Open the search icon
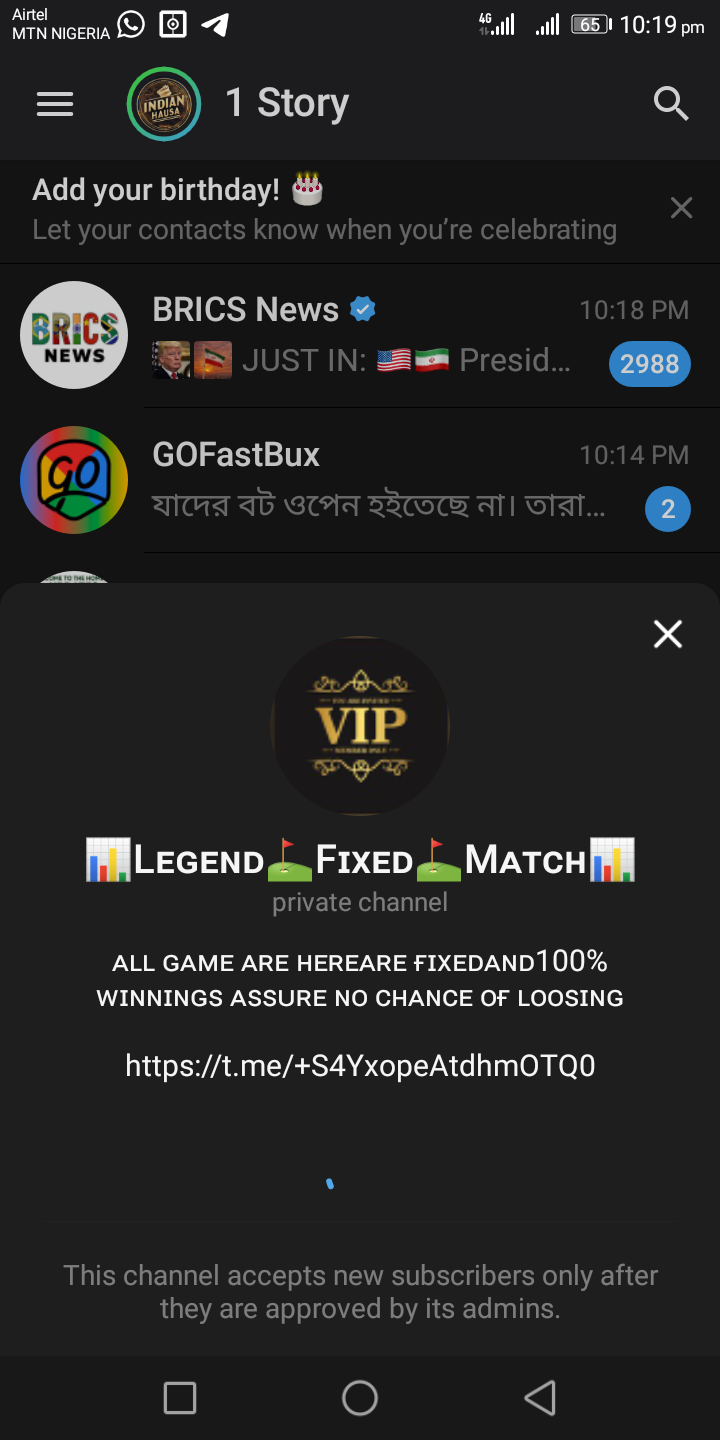Image resolution: width=720 pixels, height=1440 pixels. (x=670, y=104)
